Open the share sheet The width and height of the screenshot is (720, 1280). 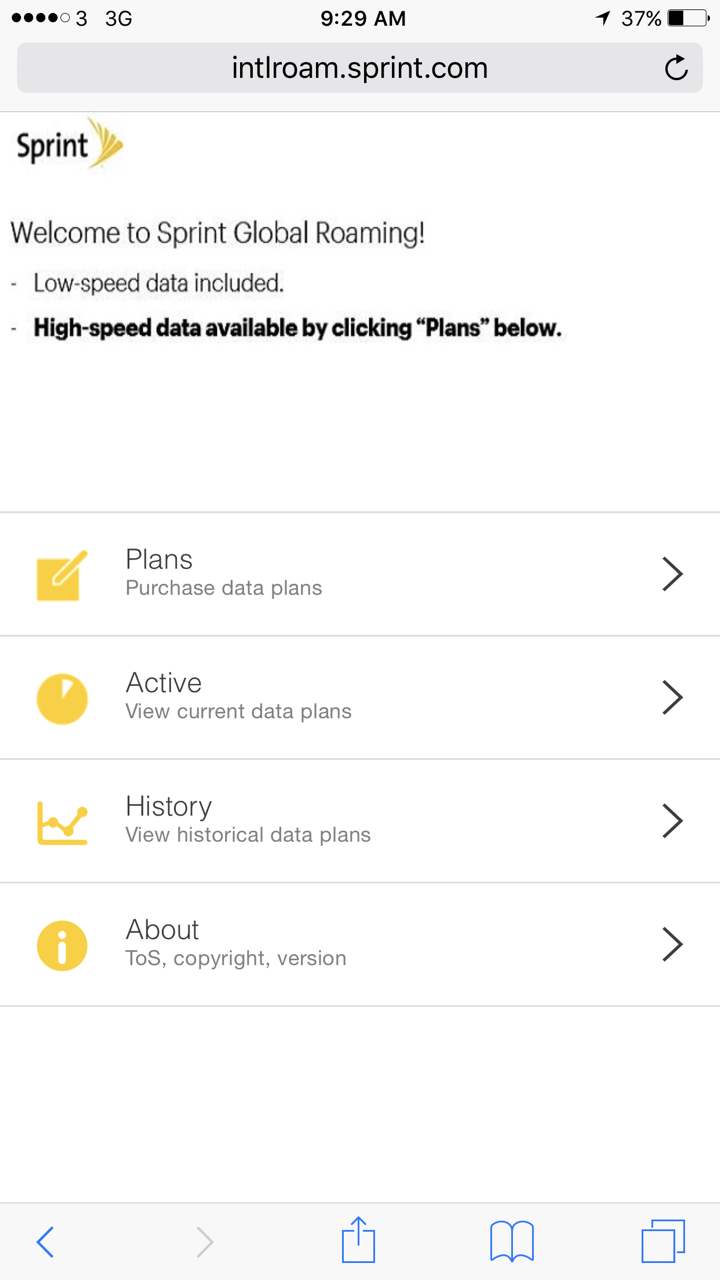[358, 1240]
